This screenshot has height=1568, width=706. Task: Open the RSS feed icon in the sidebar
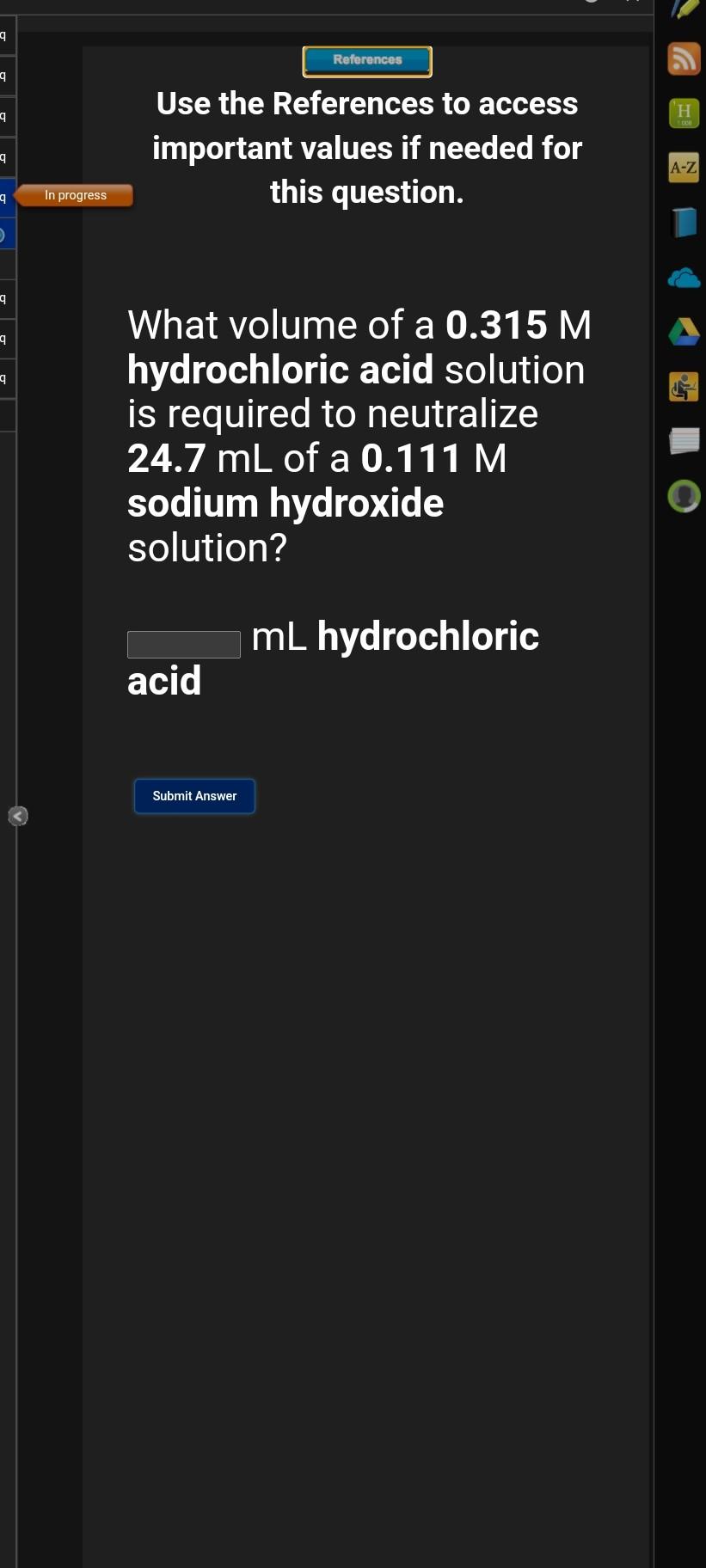click(x=683, y=58)
